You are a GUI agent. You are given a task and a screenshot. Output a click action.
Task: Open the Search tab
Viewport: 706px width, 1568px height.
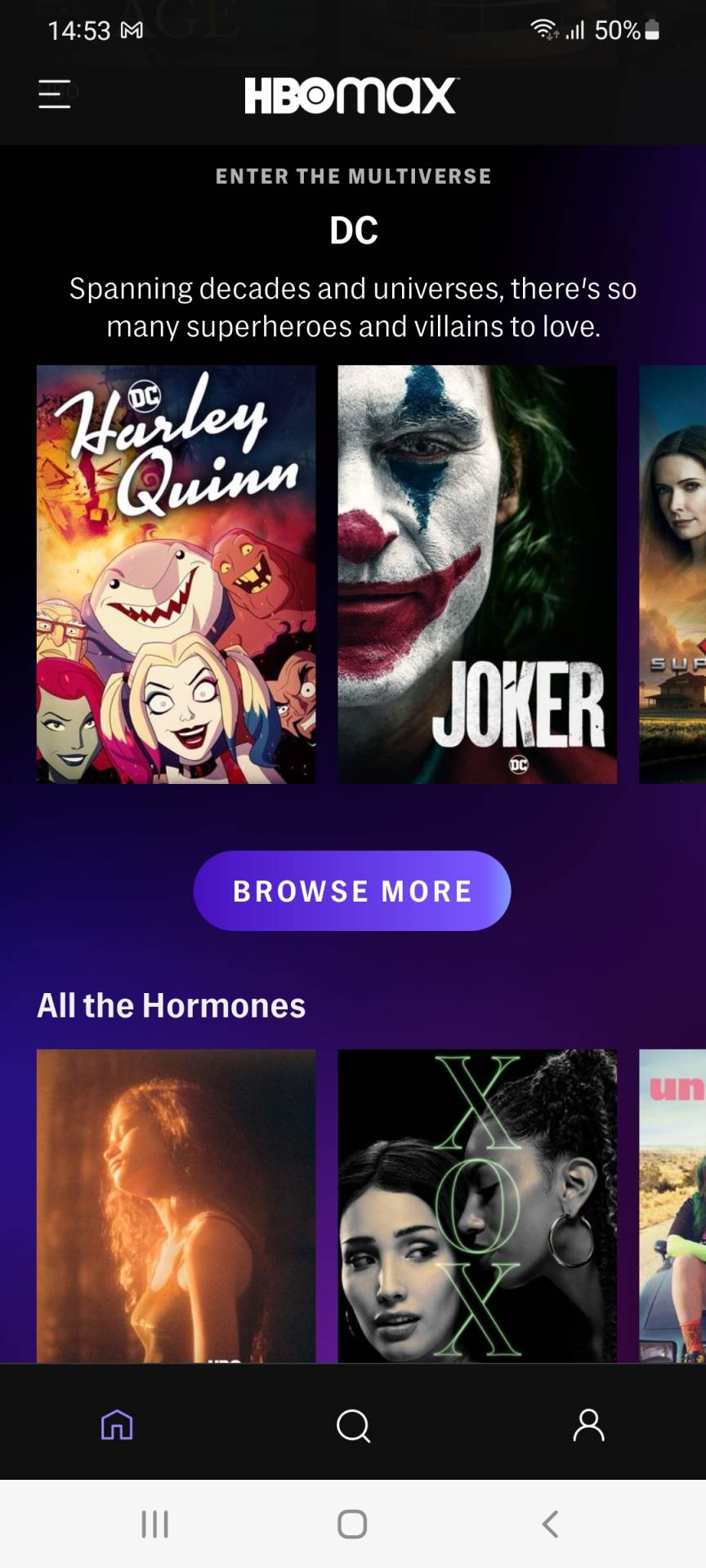(353, 1425)
